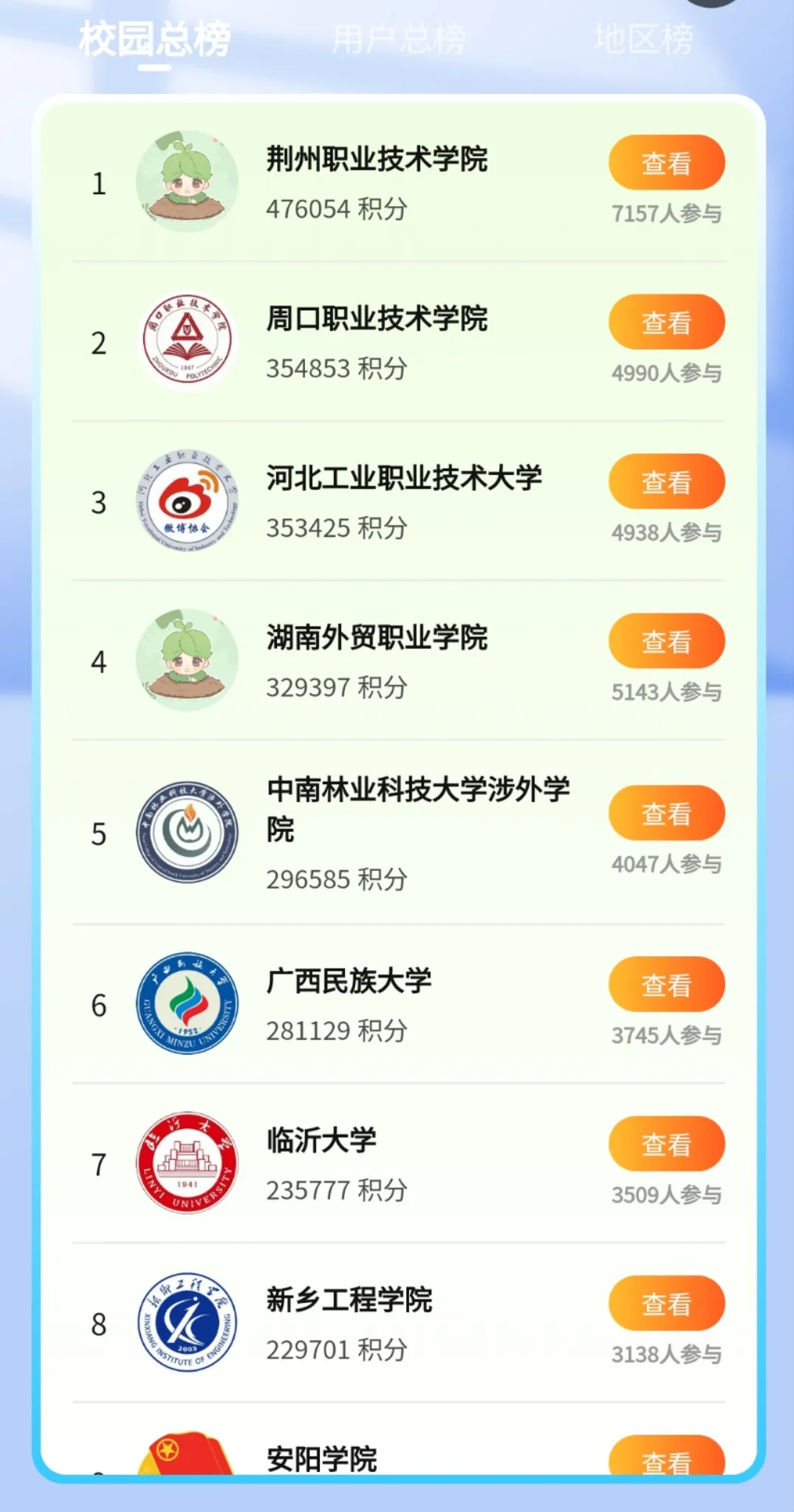Viewport: 794px width, 1512px height.
Task: View 新乡工程学院 with 查看 button
Action: point(666,1303)
